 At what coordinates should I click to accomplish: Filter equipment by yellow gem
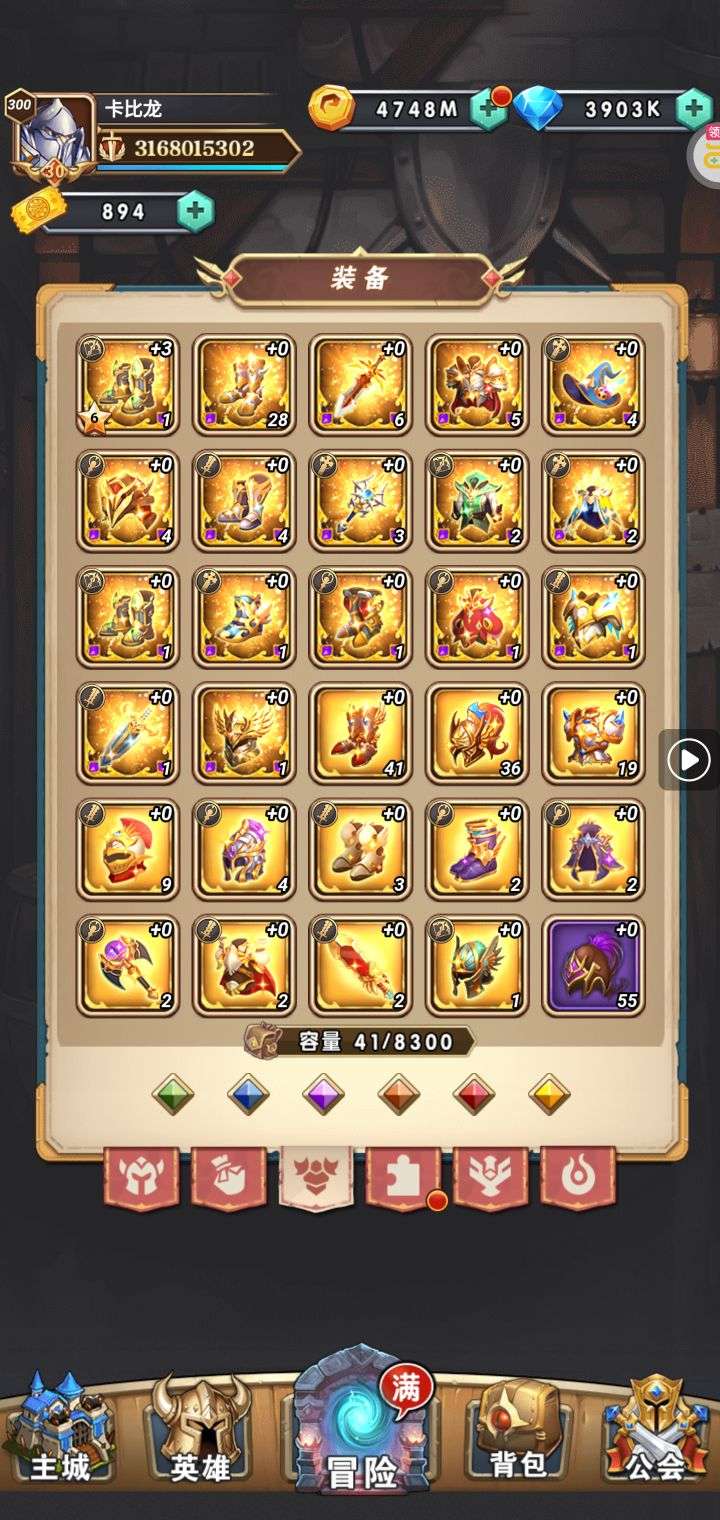click(x=549, y=1095)
